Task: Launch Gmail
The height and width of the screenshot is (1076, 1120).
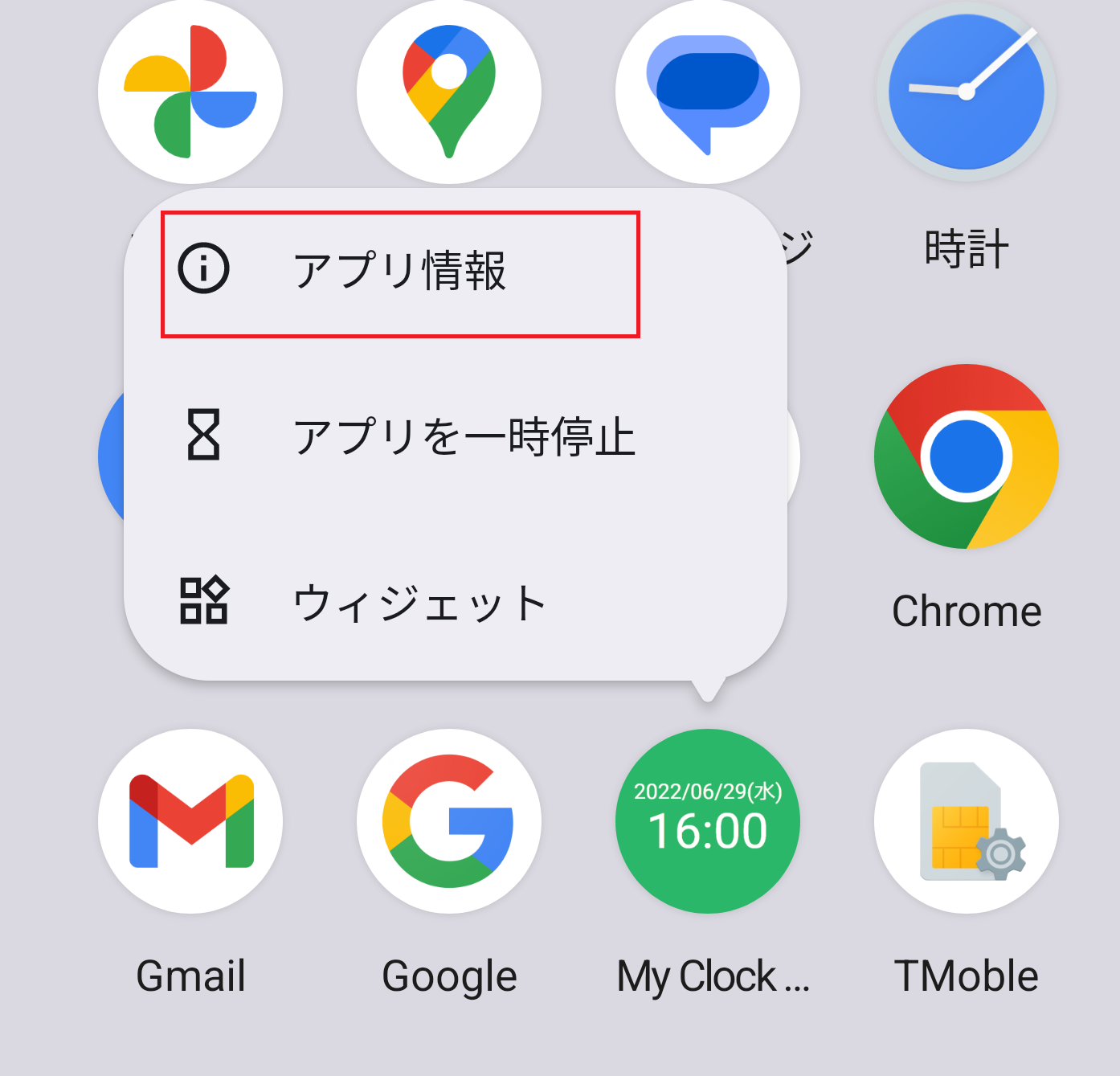Action: (190, 821)
